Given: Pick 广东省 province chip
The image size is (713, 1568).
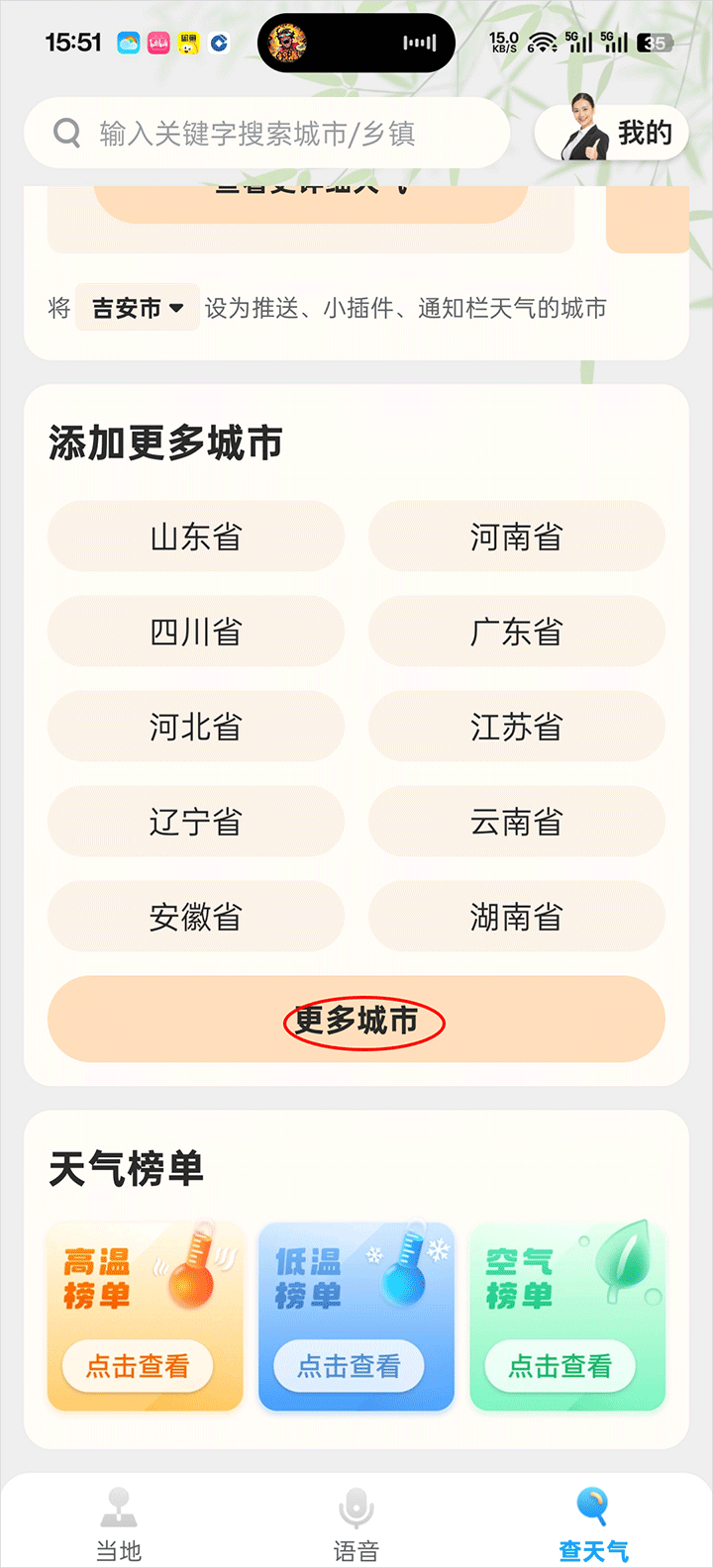Looking at the screenshot, I should tap(516, 632).
